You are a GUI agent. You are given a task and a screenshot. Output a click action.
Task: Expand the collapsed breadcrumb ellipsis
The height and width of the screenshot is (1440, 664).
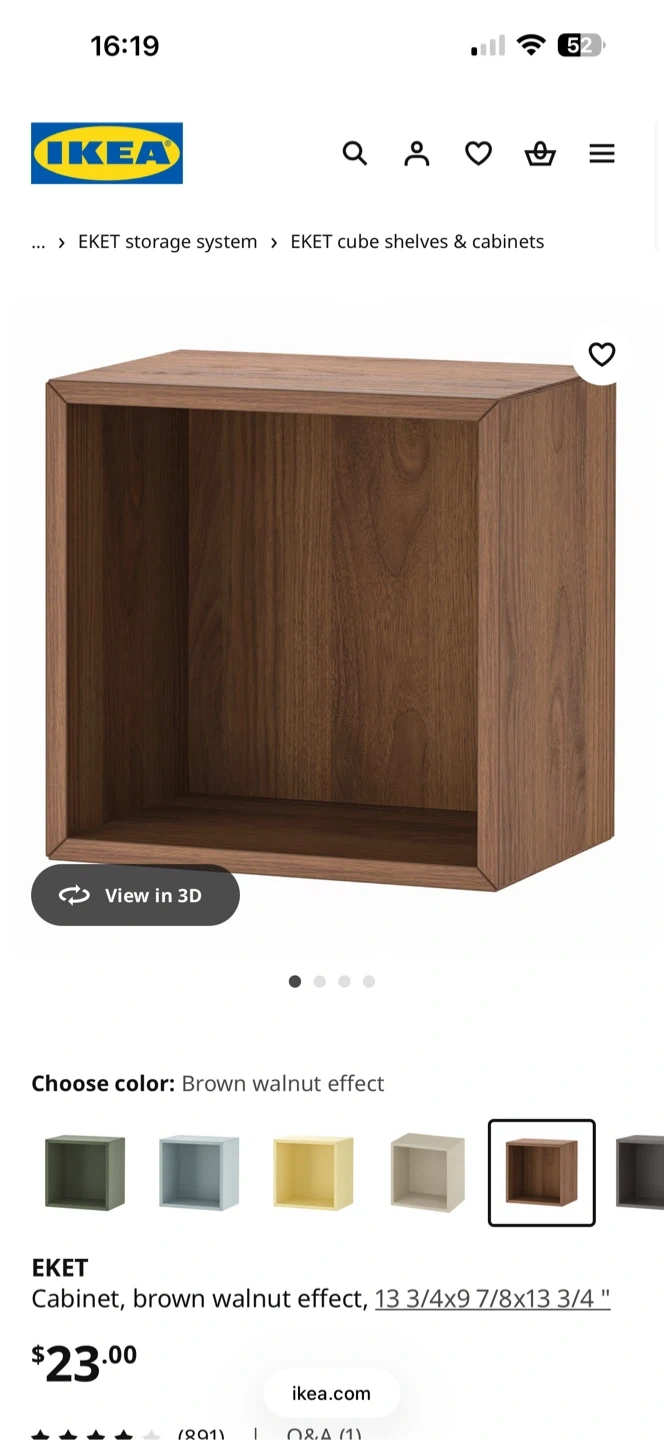click(38, 242)
